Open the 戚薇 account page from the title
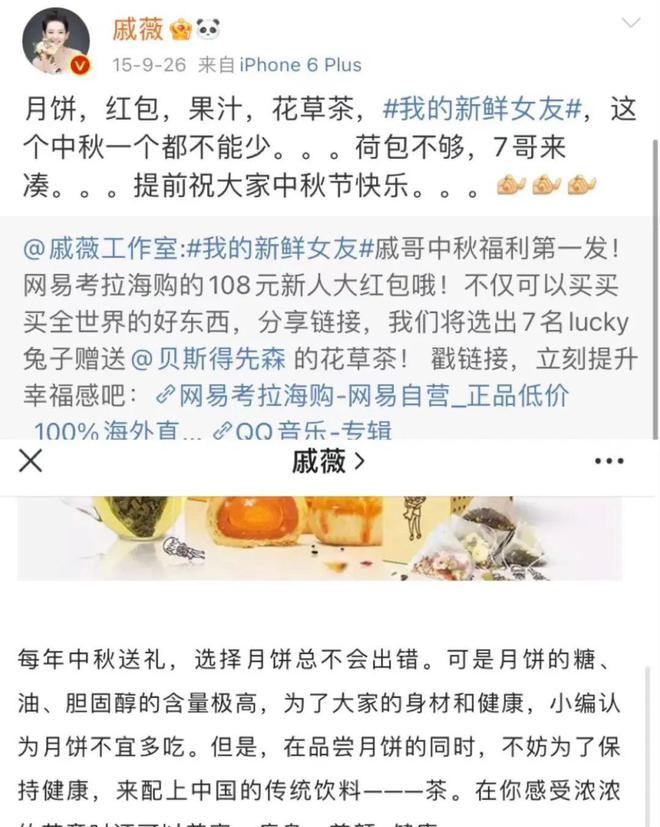 326,461
